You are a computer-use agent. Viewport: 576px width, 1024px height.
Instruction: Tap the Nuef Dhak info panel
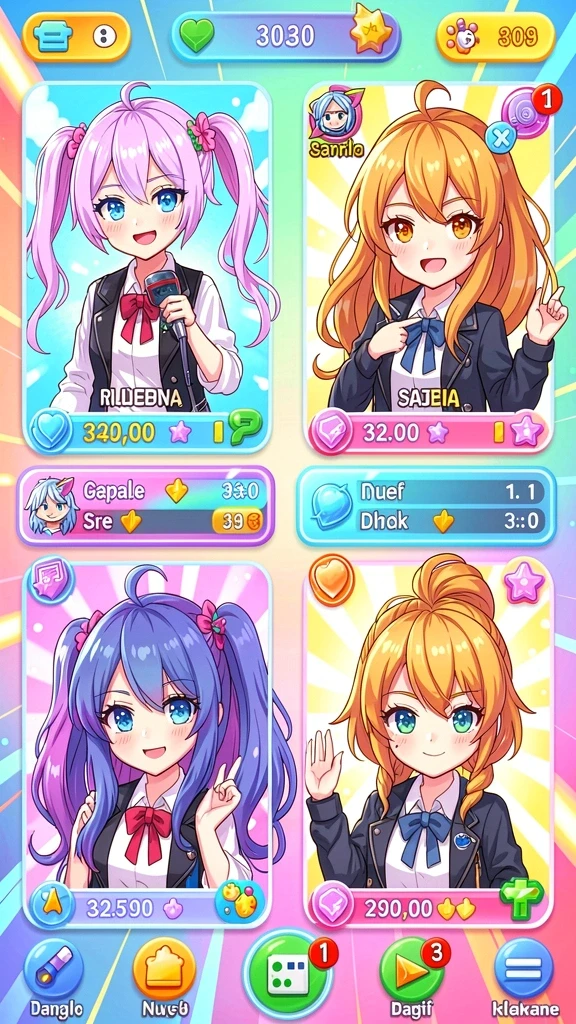pos(426,506)
